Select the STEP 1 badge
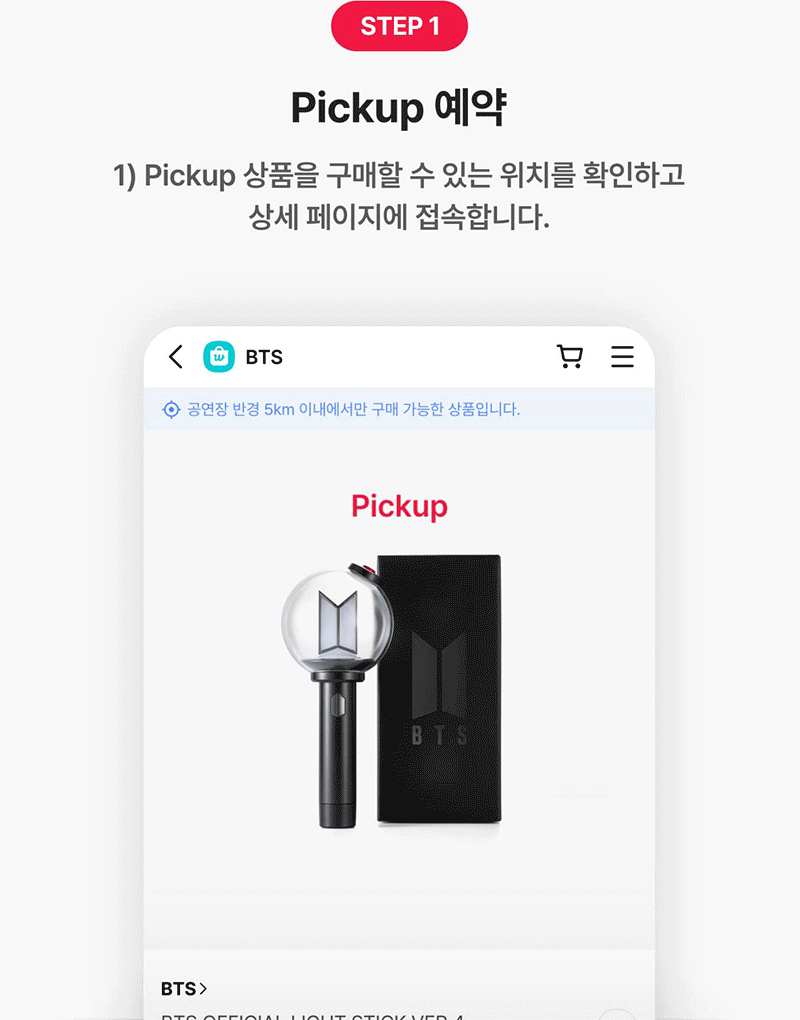This screenshot has height=1020, width=800. click(x=400, y=26)
